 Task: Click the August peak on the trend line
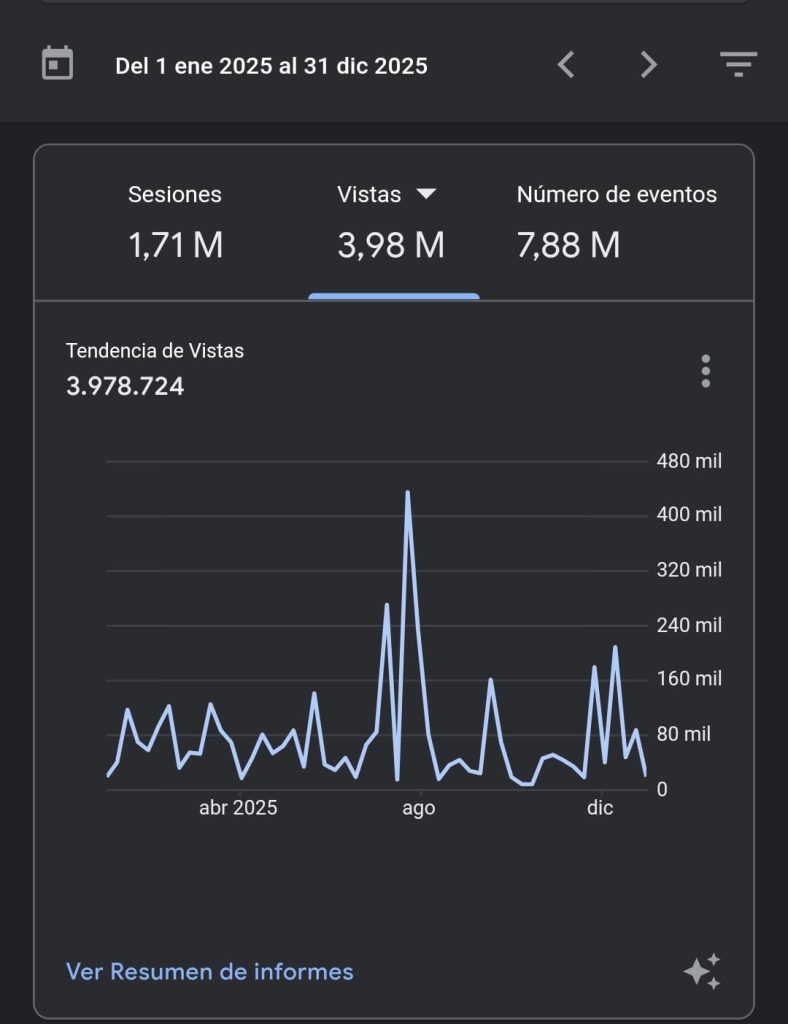point(409,491)
